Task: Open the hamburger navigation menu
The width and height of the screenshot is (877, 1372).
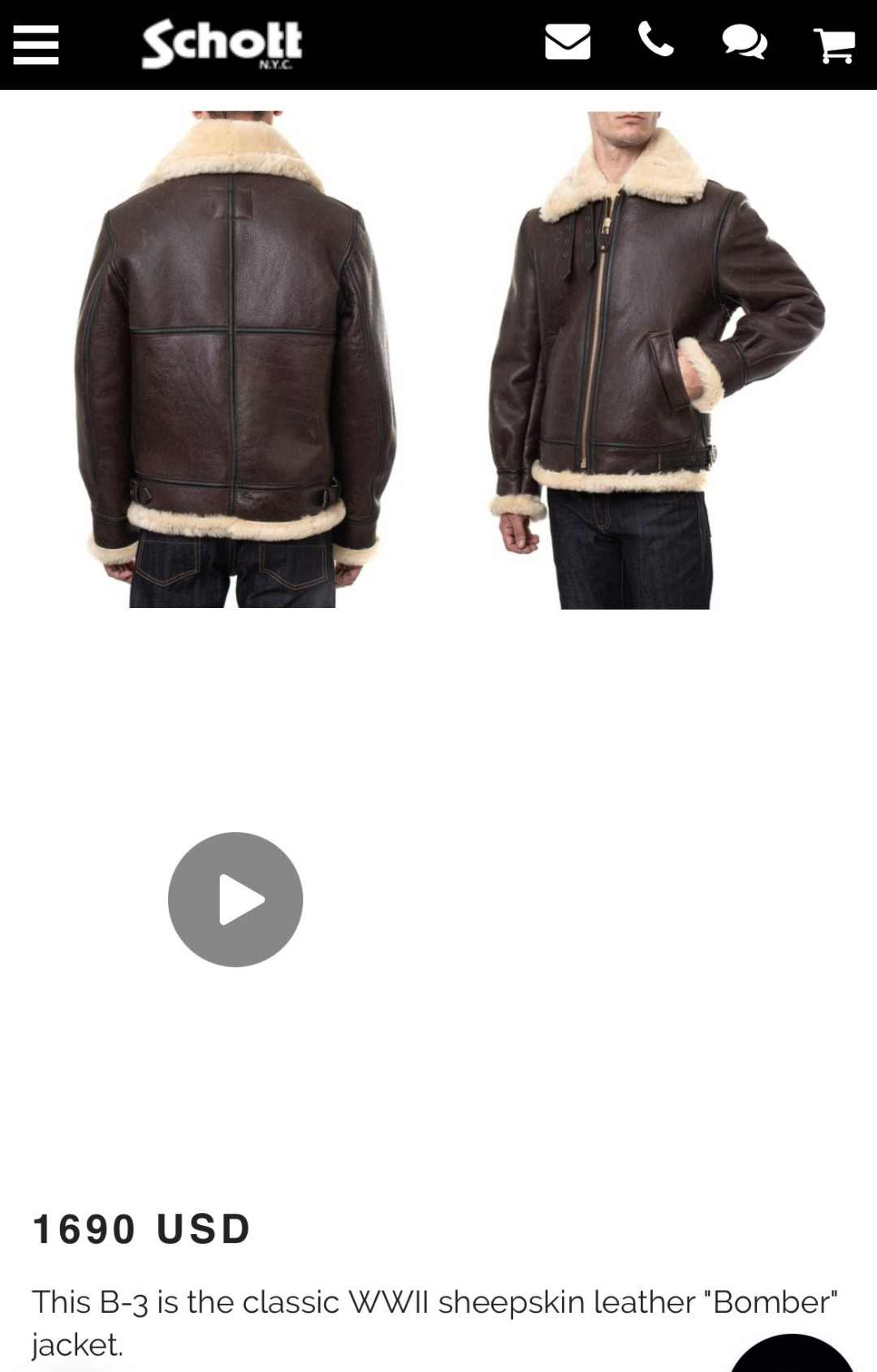Action: pos(36,45)
